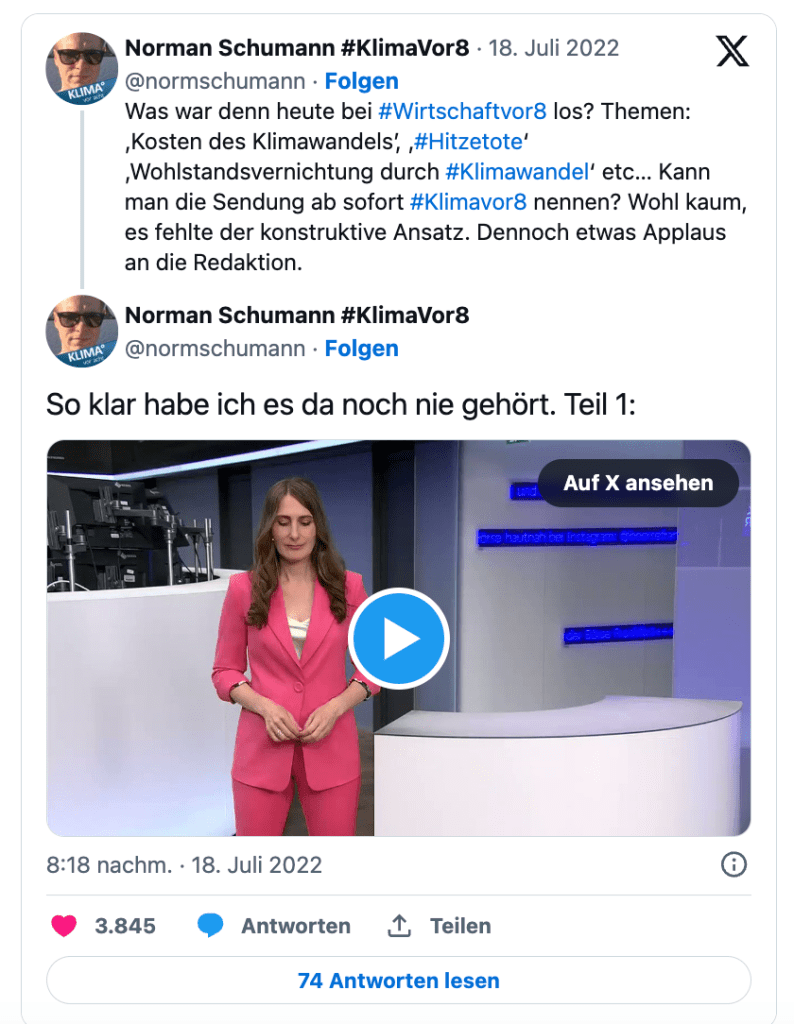Play the embedded video

click(398, 638)
